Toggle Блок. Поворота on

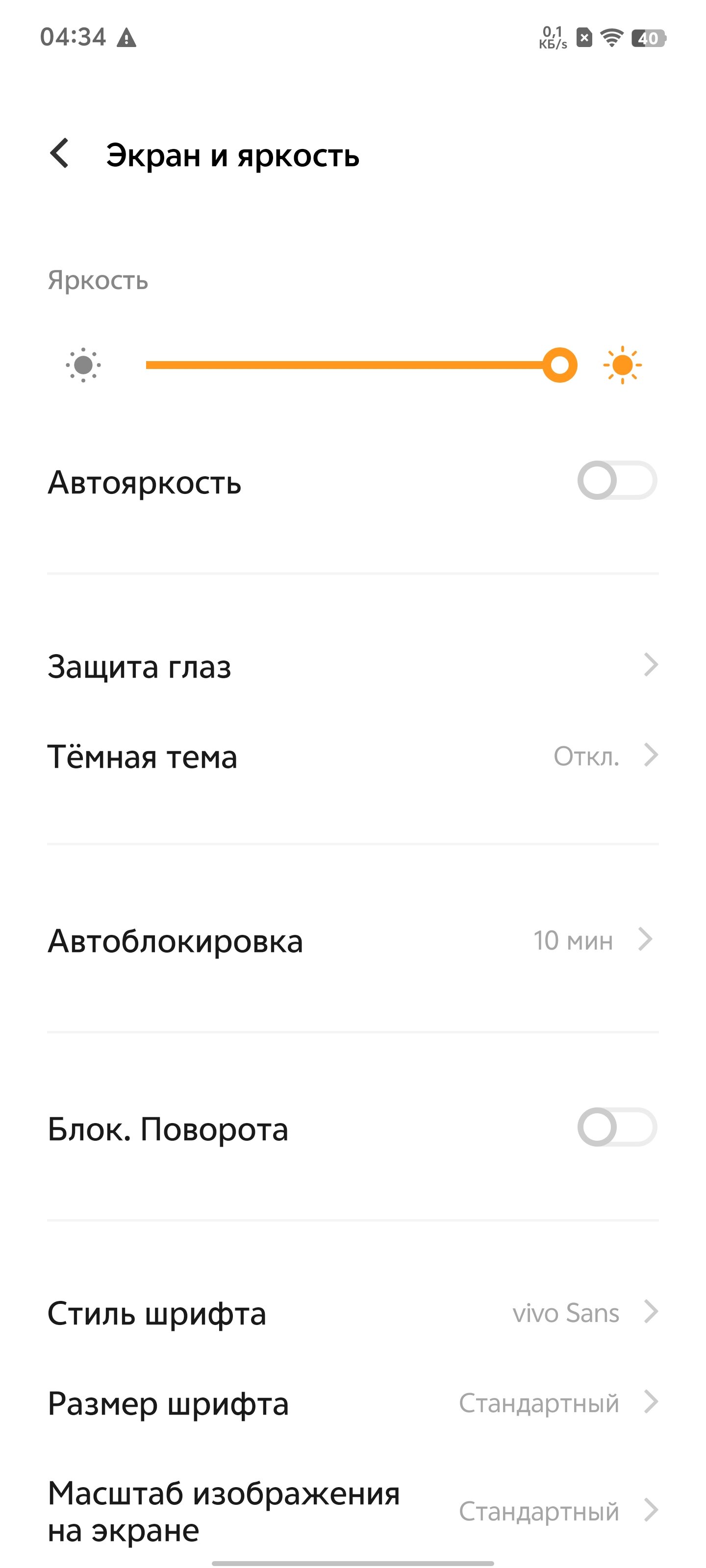point(616,1127)
